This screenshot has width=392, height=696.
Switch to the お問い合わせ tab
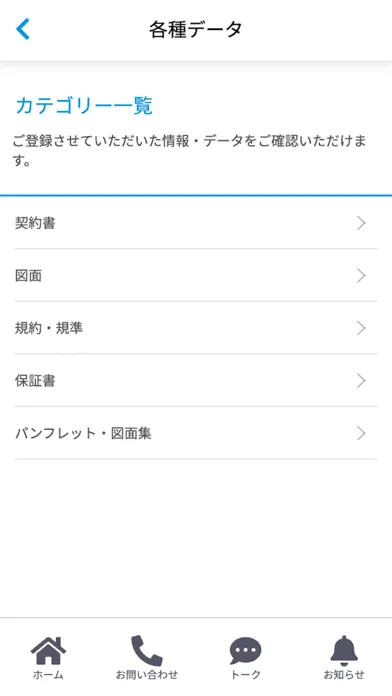pos(147,658)
